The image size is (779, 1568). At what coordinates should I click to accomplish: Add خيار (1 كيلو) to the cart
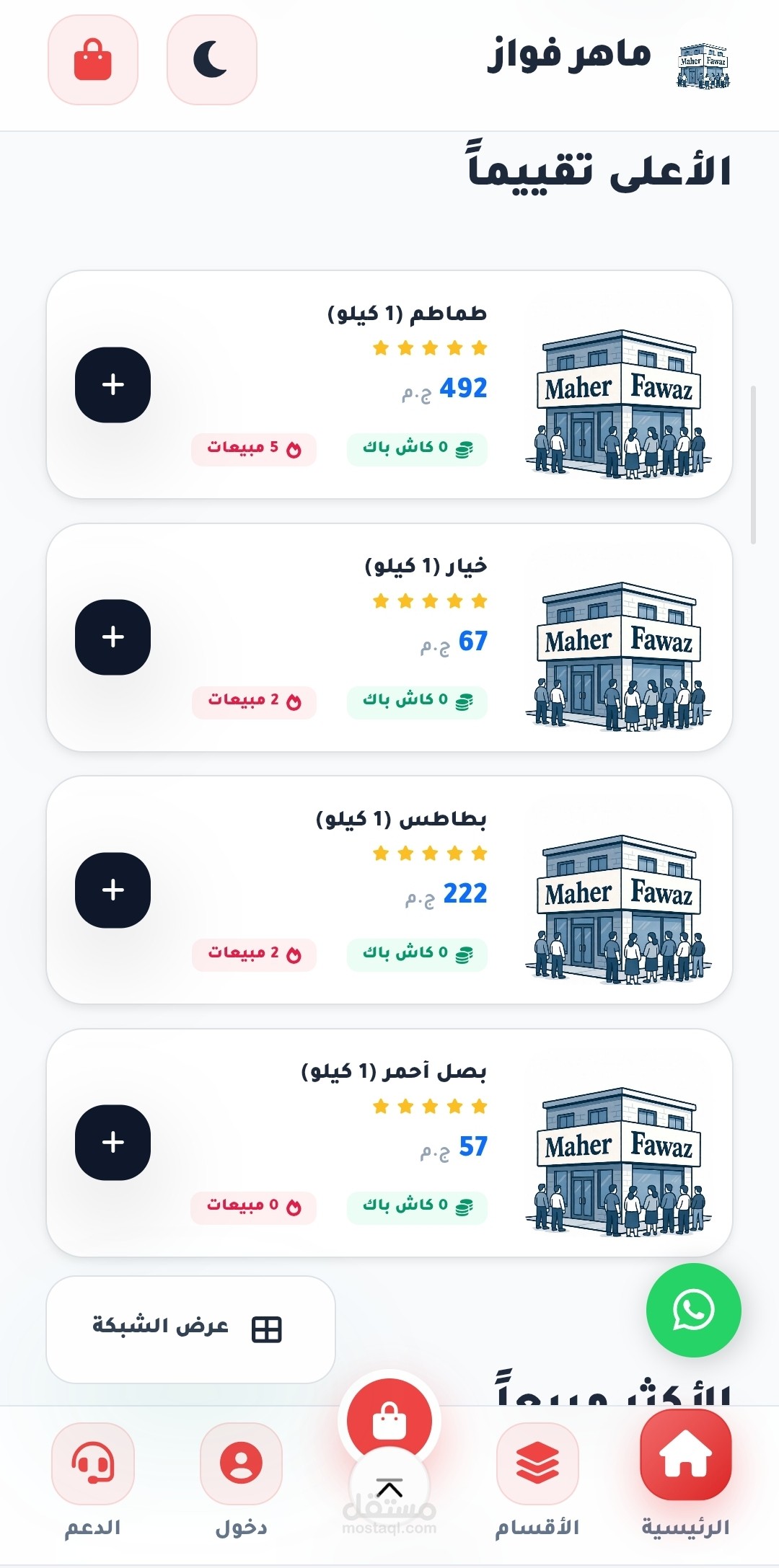113,637
